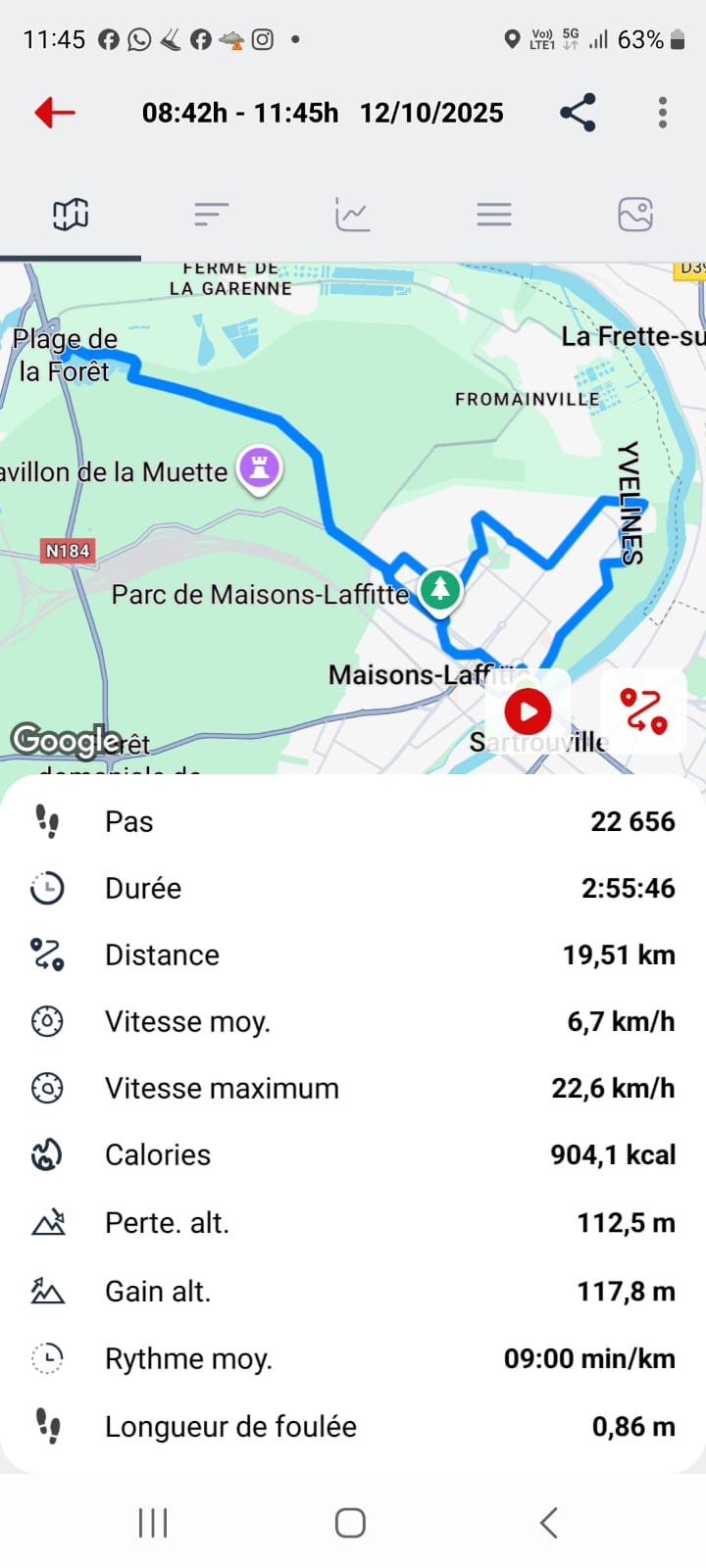
Task: Tap the red back arrow
Action: pyautogui.click(x=55, y=113)
